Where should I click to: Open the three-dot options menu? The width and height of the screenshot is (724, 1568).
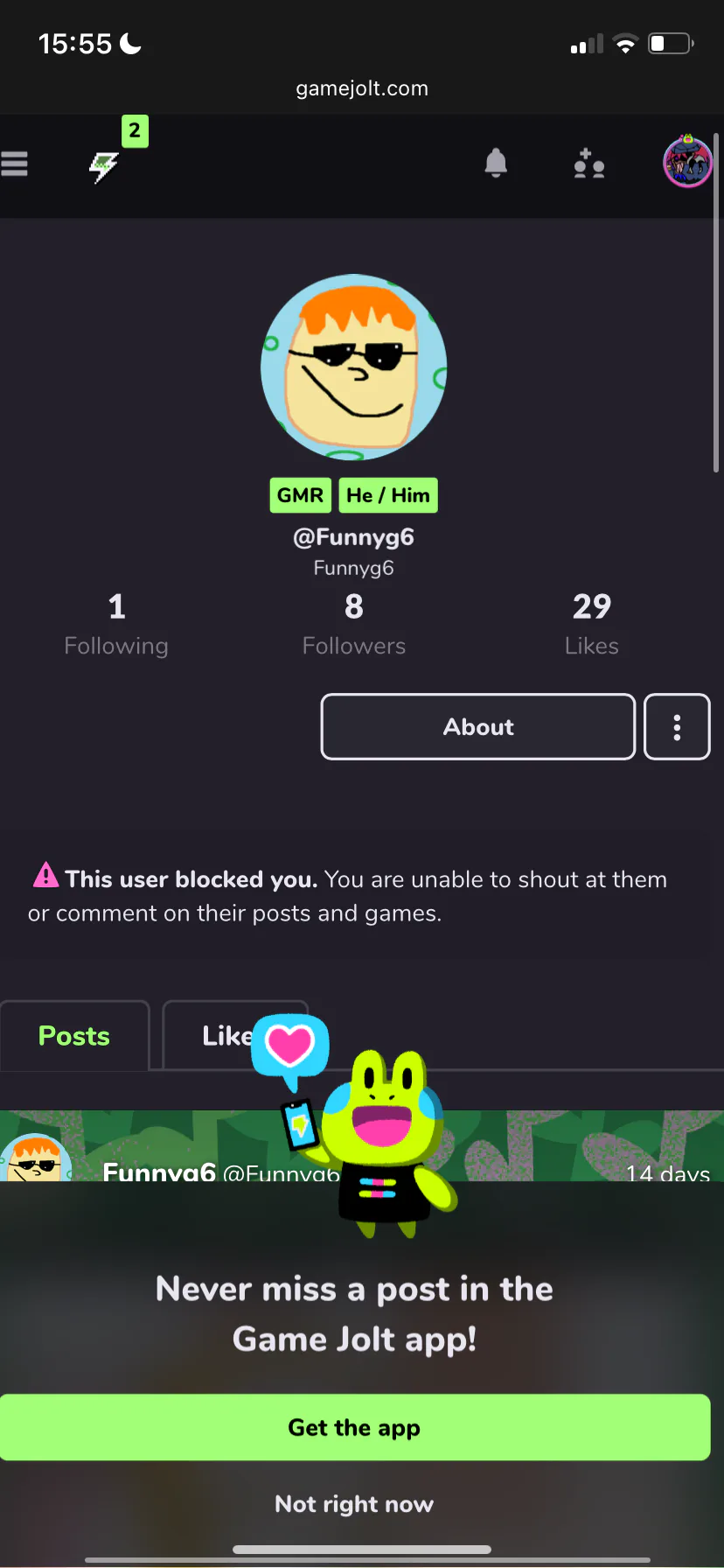(x=677, y=727)
